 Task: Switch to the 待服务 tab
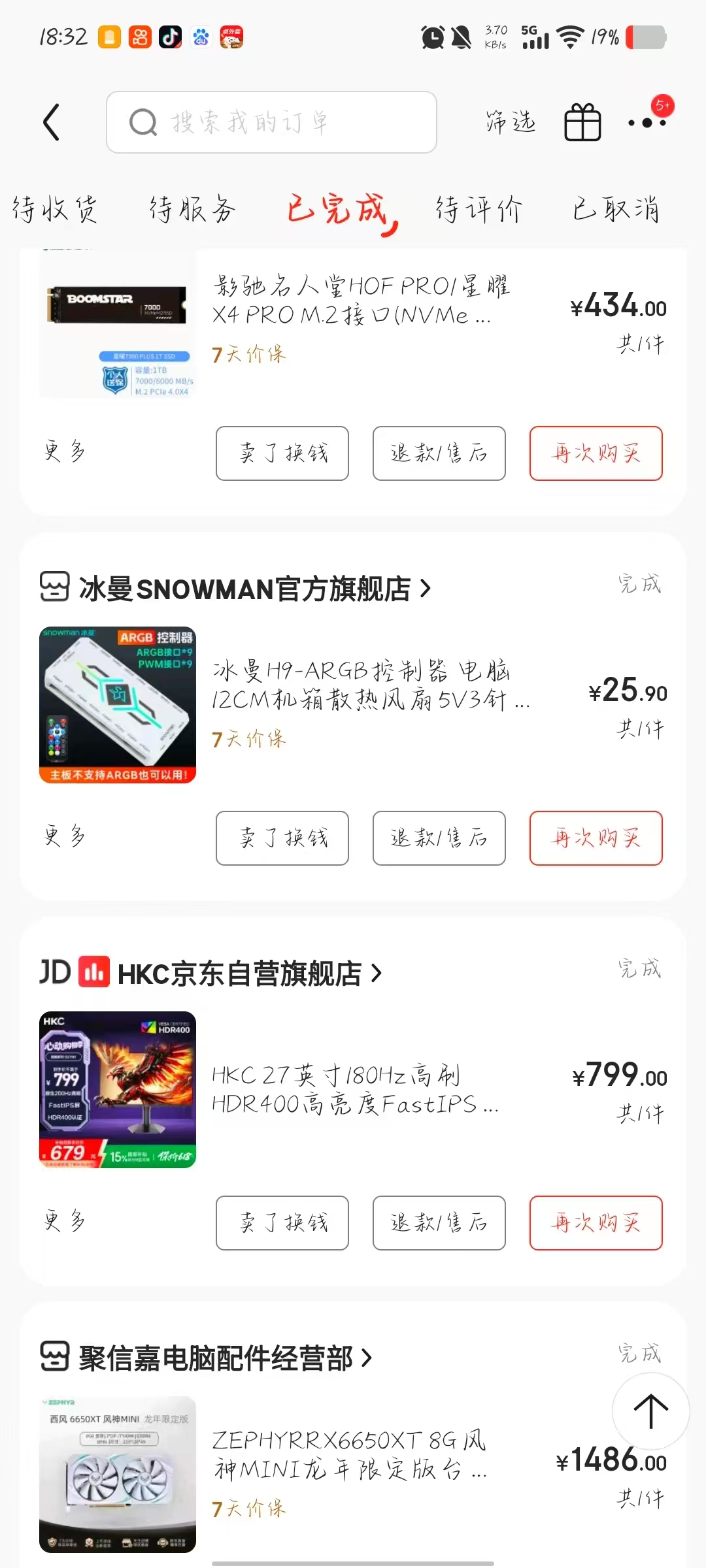coord(192,210)
